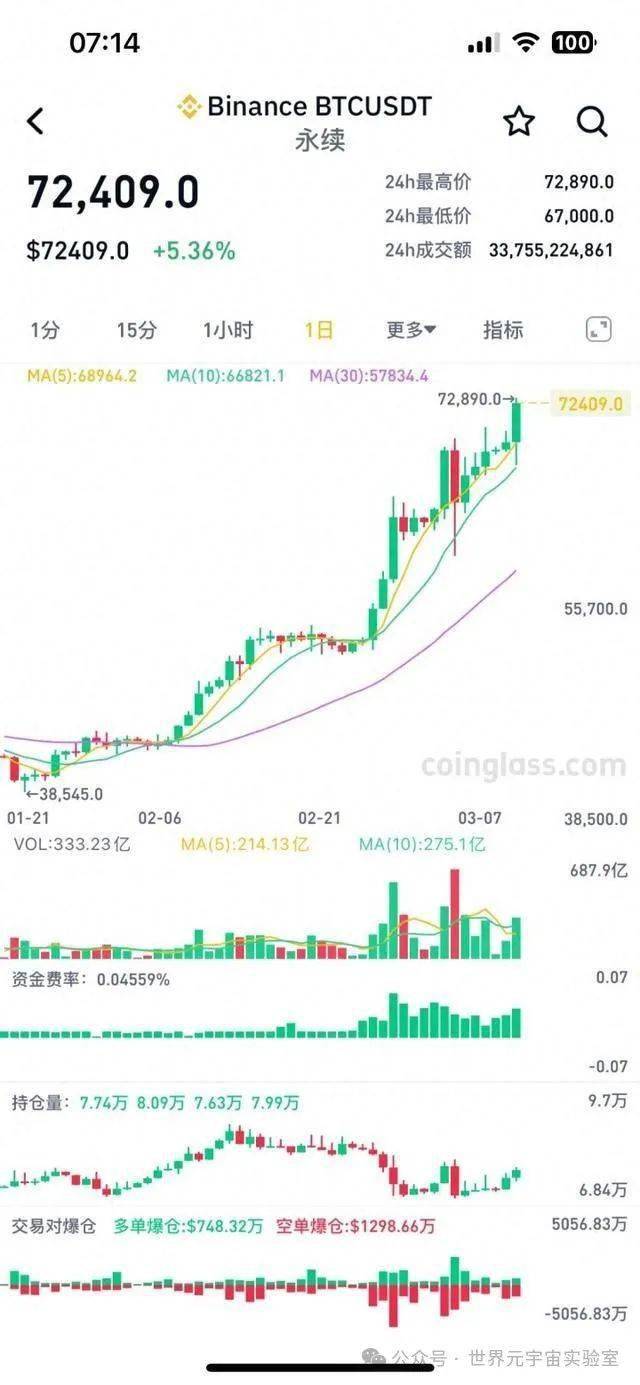Image resolution: width=640 pixels, height=1385 pixels.
Task: Expand the 更多 timeframe dropdown
Action: 411,330
